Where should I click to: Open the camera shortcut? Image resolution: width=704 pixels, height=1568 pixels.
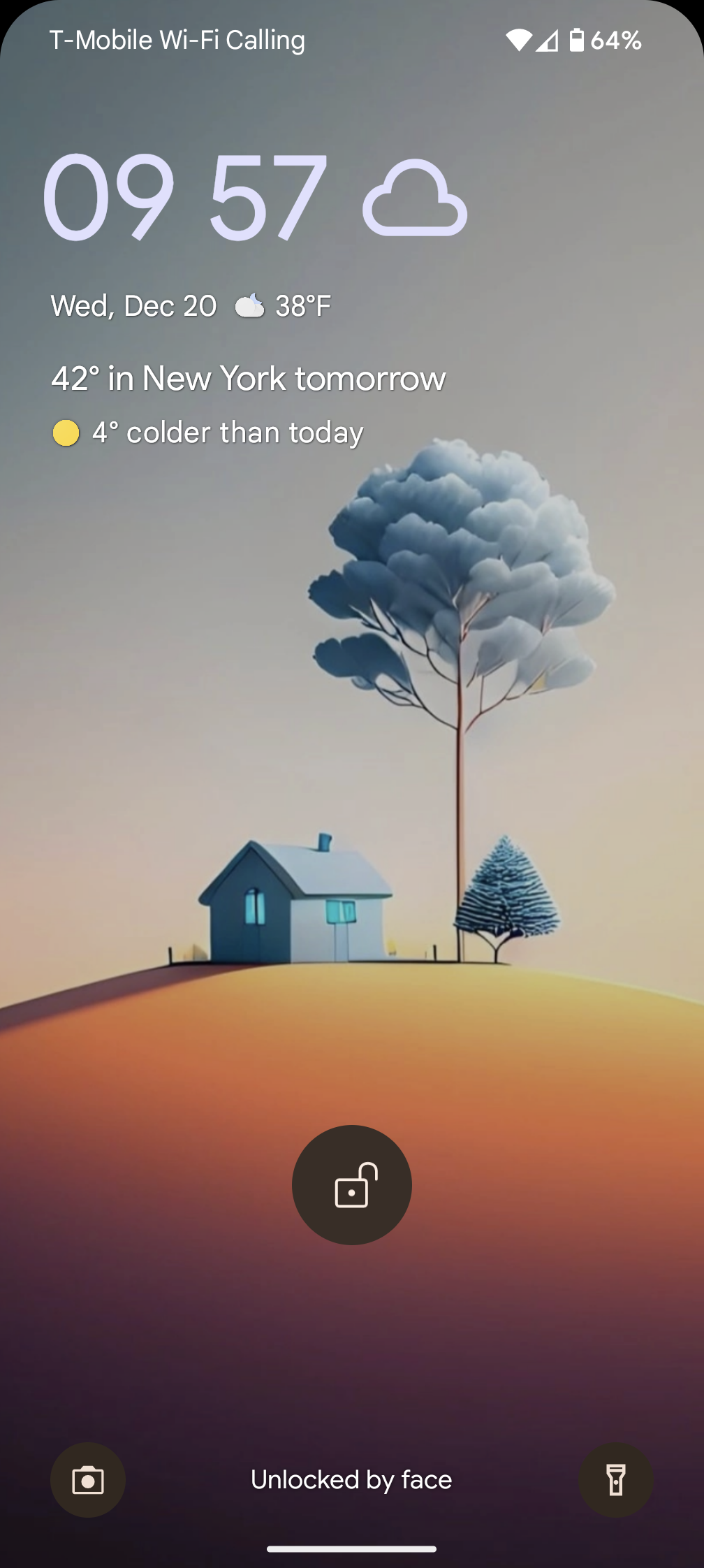pyautogui.click(x=88, y=1479)
